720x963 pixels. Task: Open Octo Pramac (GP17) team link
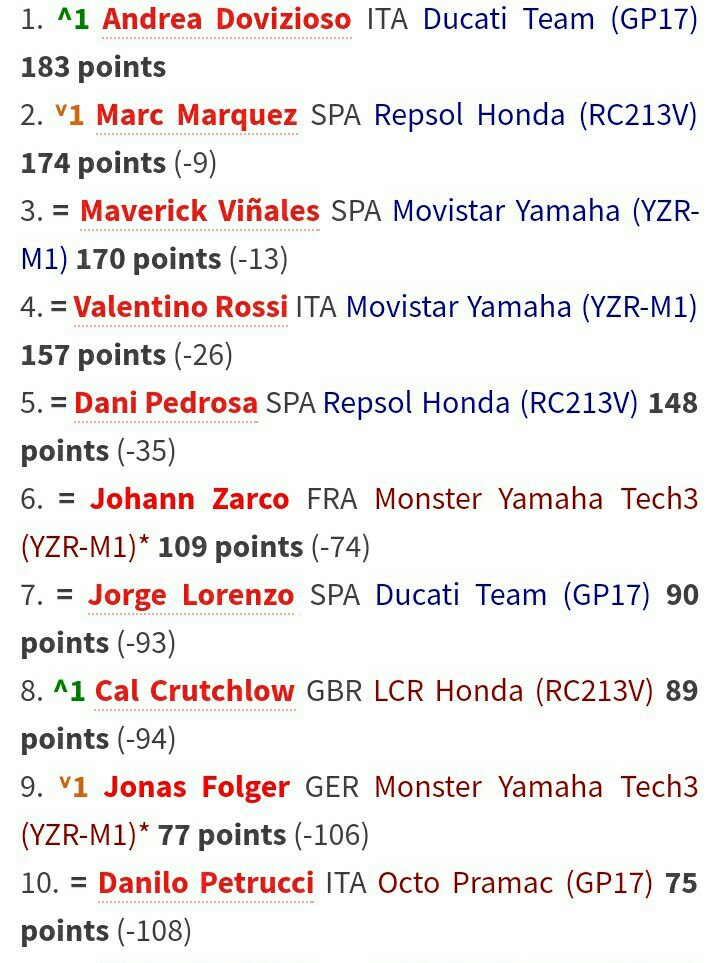coord(515,883)
